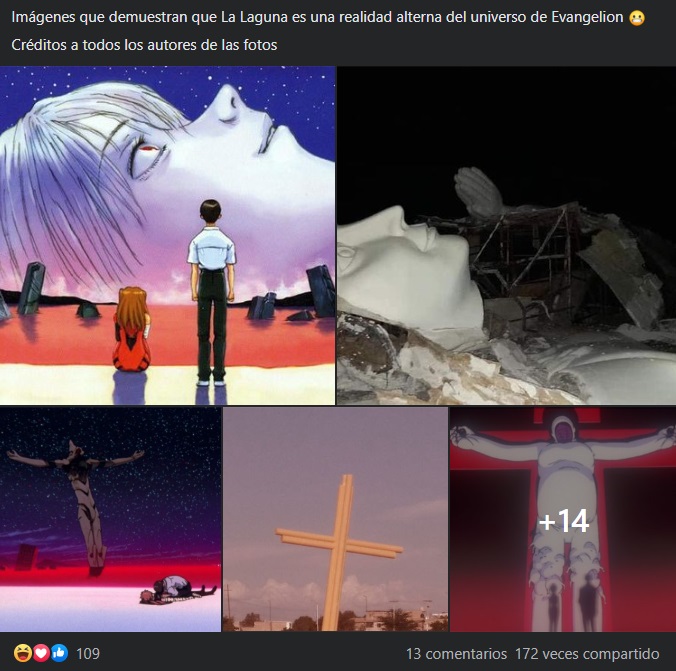Open the Evangelion anime beach scene photo
The image size is (676, 671).
pos(167,236)
